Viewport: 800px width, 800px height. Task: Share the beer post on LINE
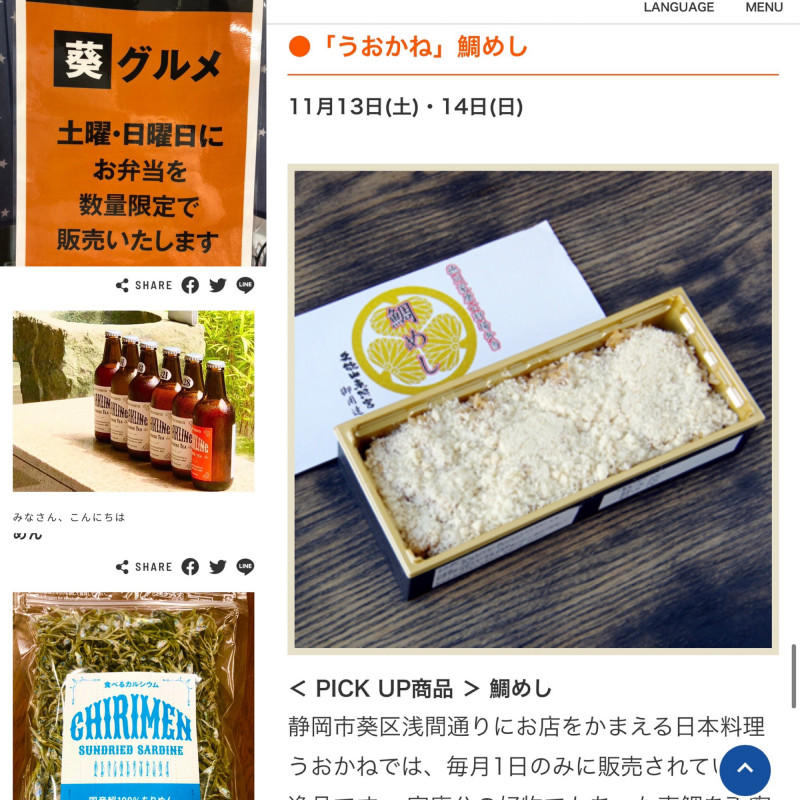pyautogui.click(x=245, y=567)
